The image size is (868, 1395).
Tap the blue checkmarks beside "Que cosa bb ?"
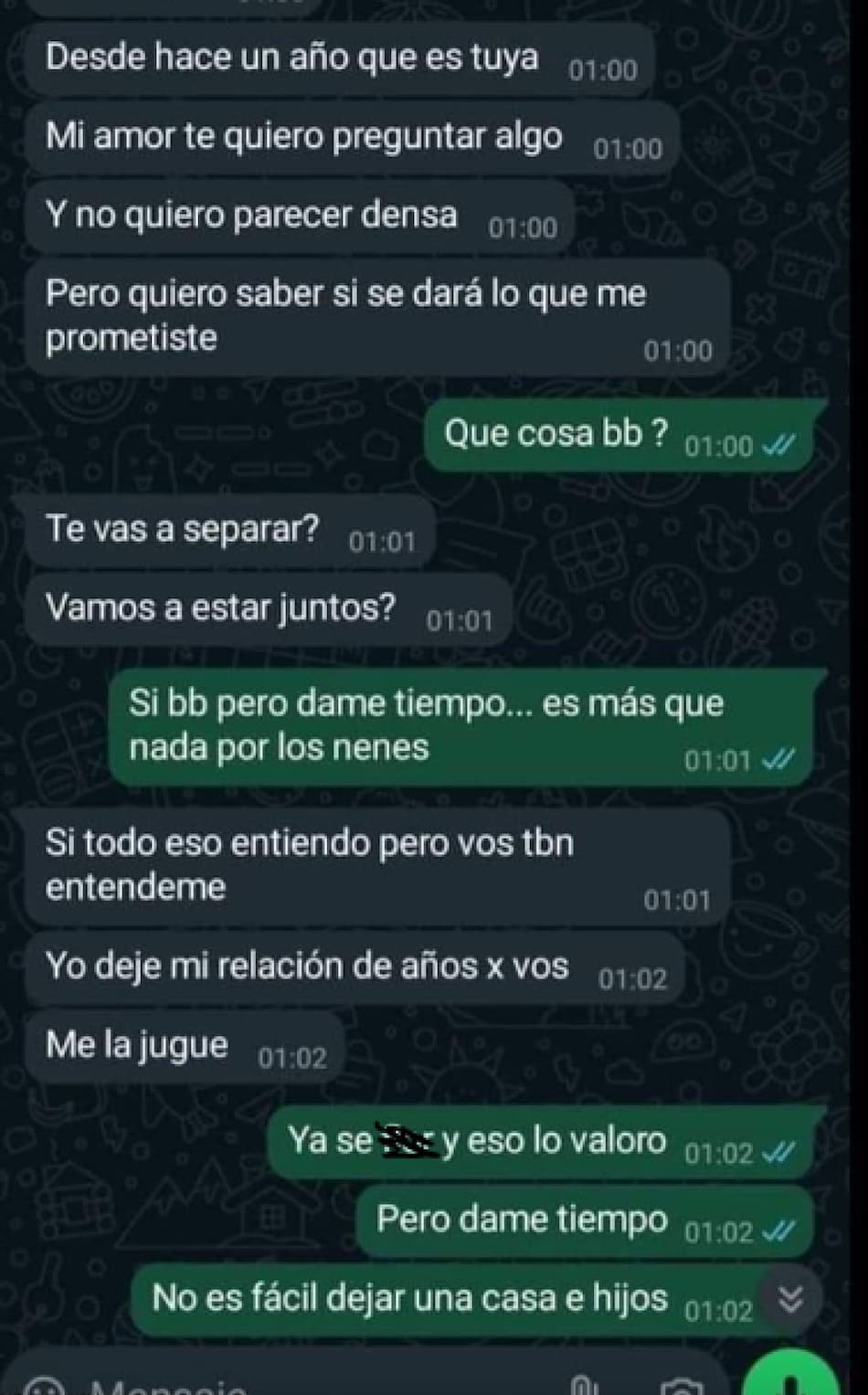coord(776,448)
